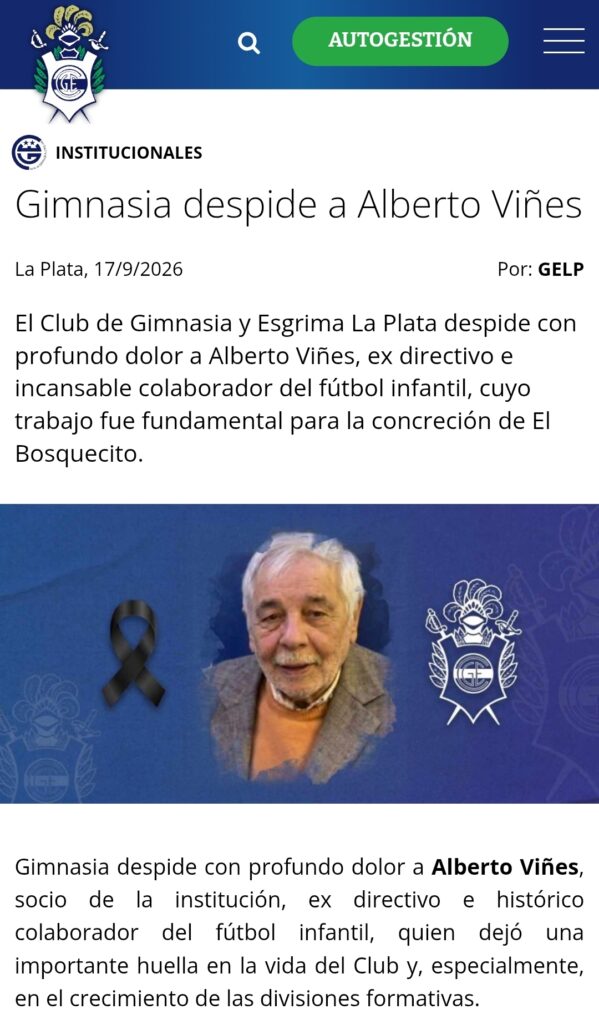Go to home via Gimnasia crest
This screenshot has height=1024, width=599.
69,63
